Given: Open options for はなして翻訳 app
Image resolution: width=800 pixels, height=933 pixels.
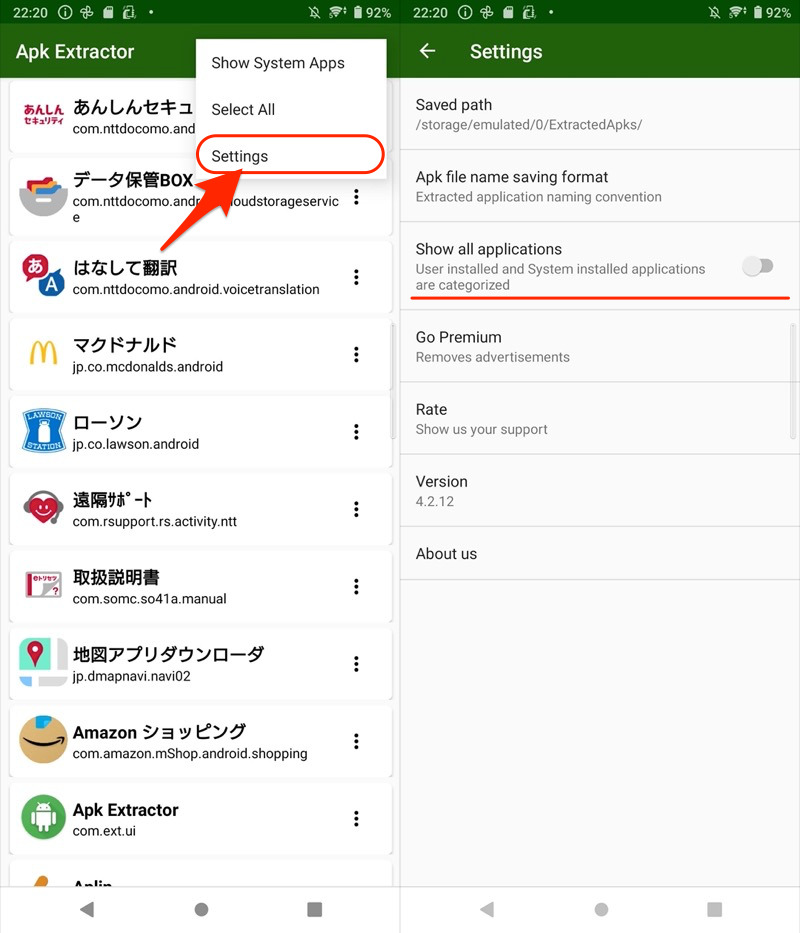Looking at the screenshot, I should tap(356, 277).
